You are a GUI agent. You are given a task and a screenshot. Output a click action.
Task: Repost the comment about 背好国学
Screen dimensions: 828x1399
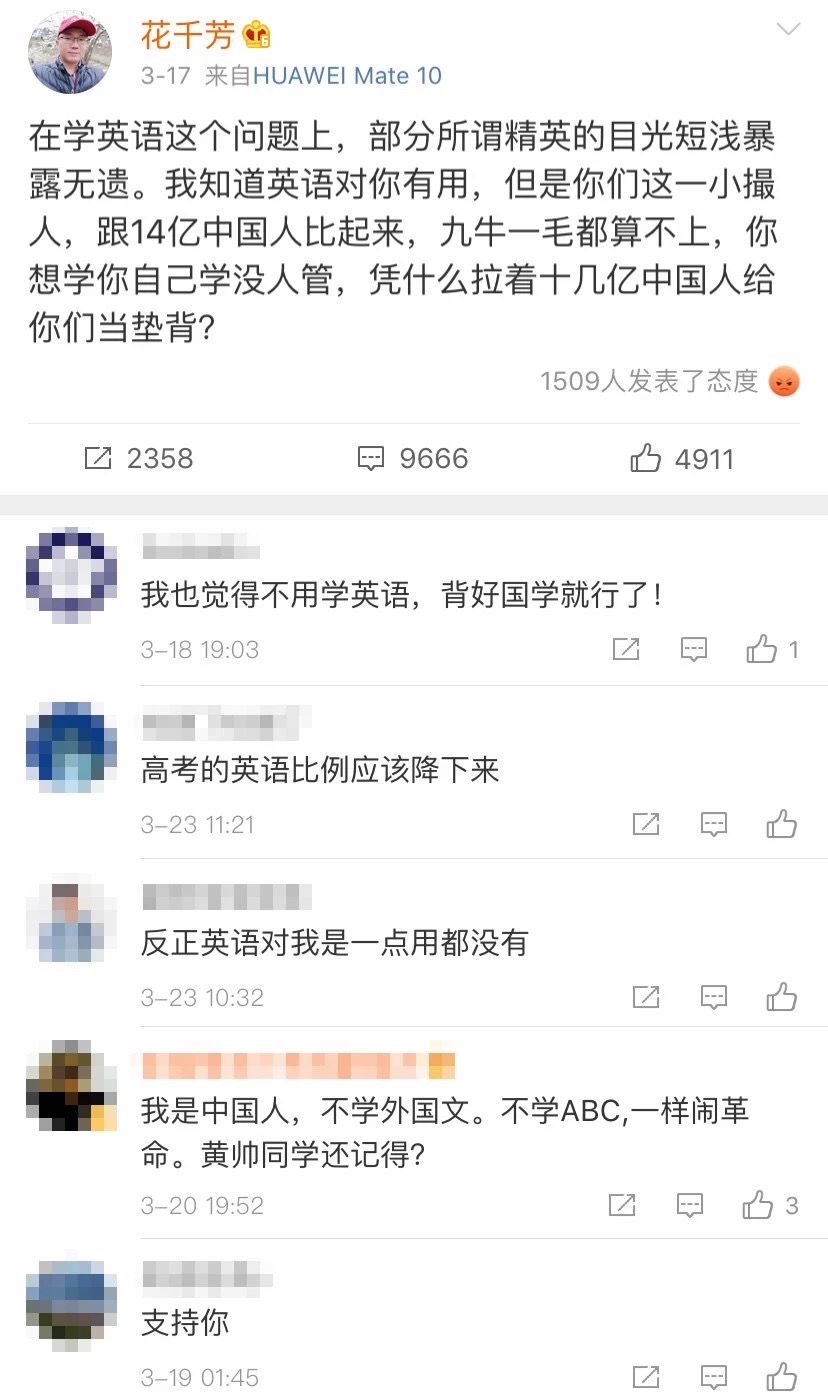coord(626,649)
